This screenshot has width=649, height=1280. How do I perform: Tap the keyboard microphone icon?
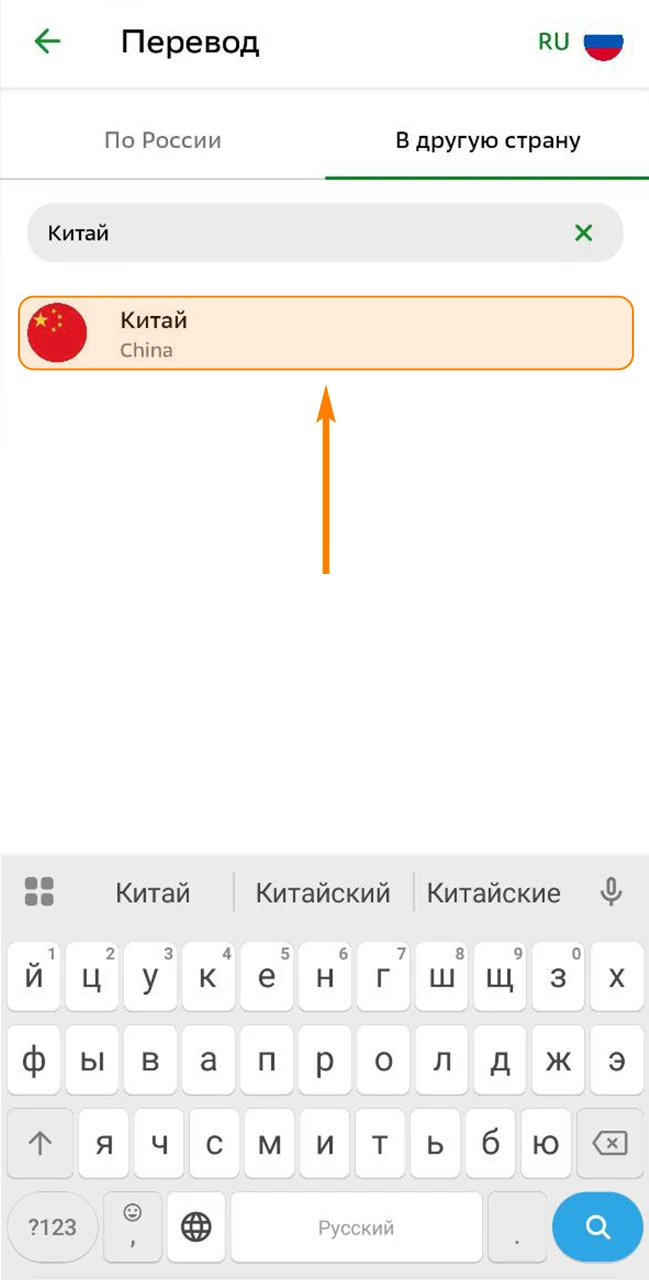[611, 891]
